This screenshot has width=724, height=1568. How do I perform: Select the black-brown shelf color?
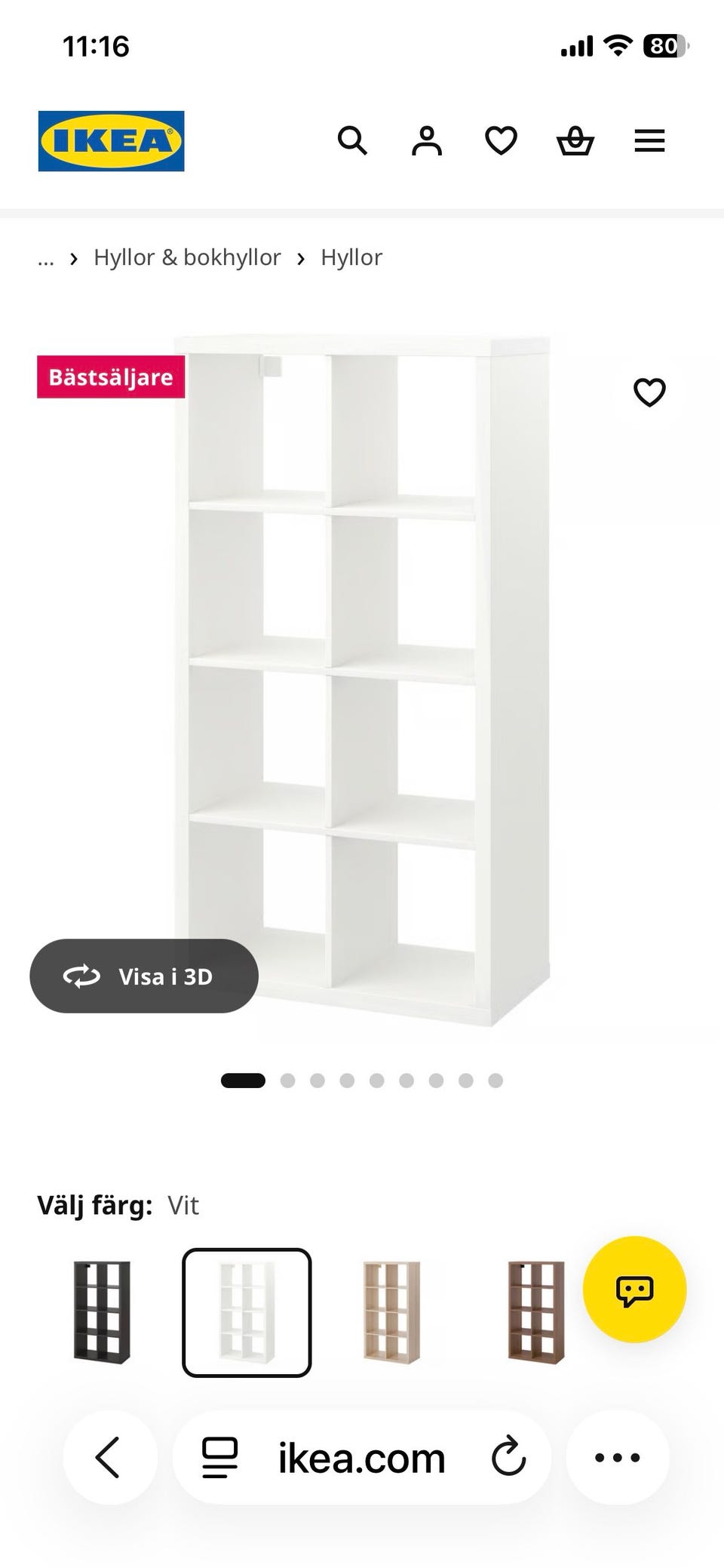coord(102,1312)
